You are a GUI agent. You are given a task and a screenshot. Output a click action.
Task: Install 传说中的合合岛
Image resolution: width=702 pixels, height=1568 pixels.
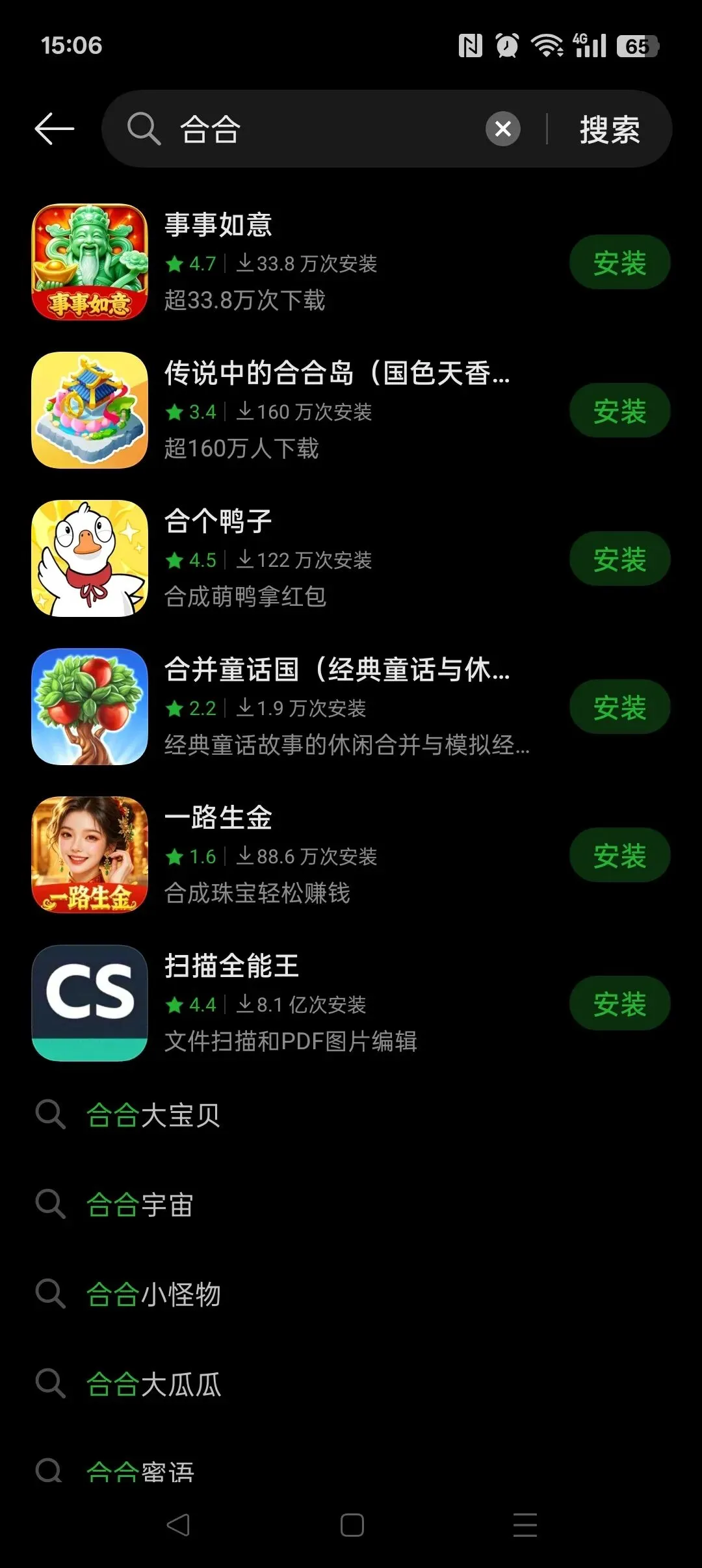click(619, 410)
